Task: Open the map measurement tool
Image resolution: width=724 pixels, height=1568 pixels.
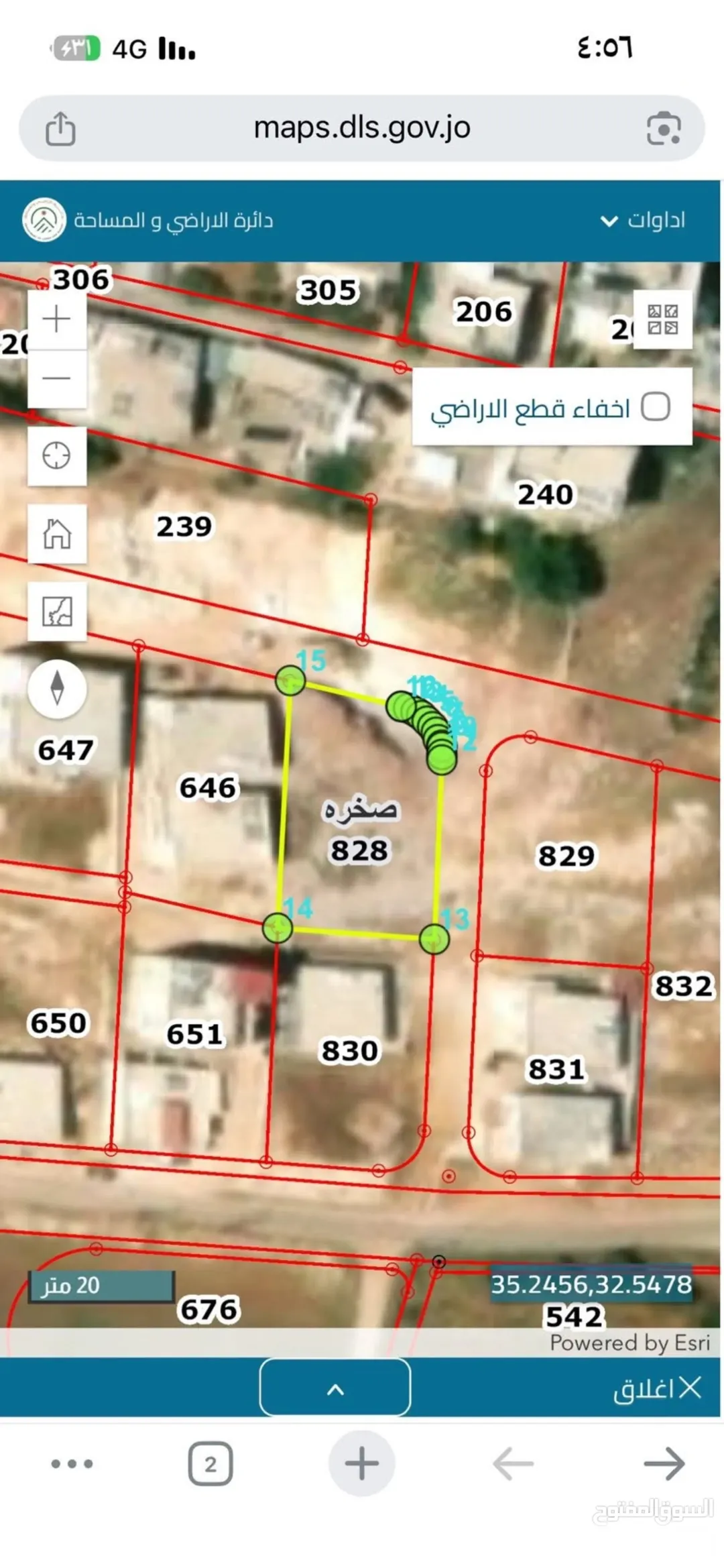Action: pos(56,611)
